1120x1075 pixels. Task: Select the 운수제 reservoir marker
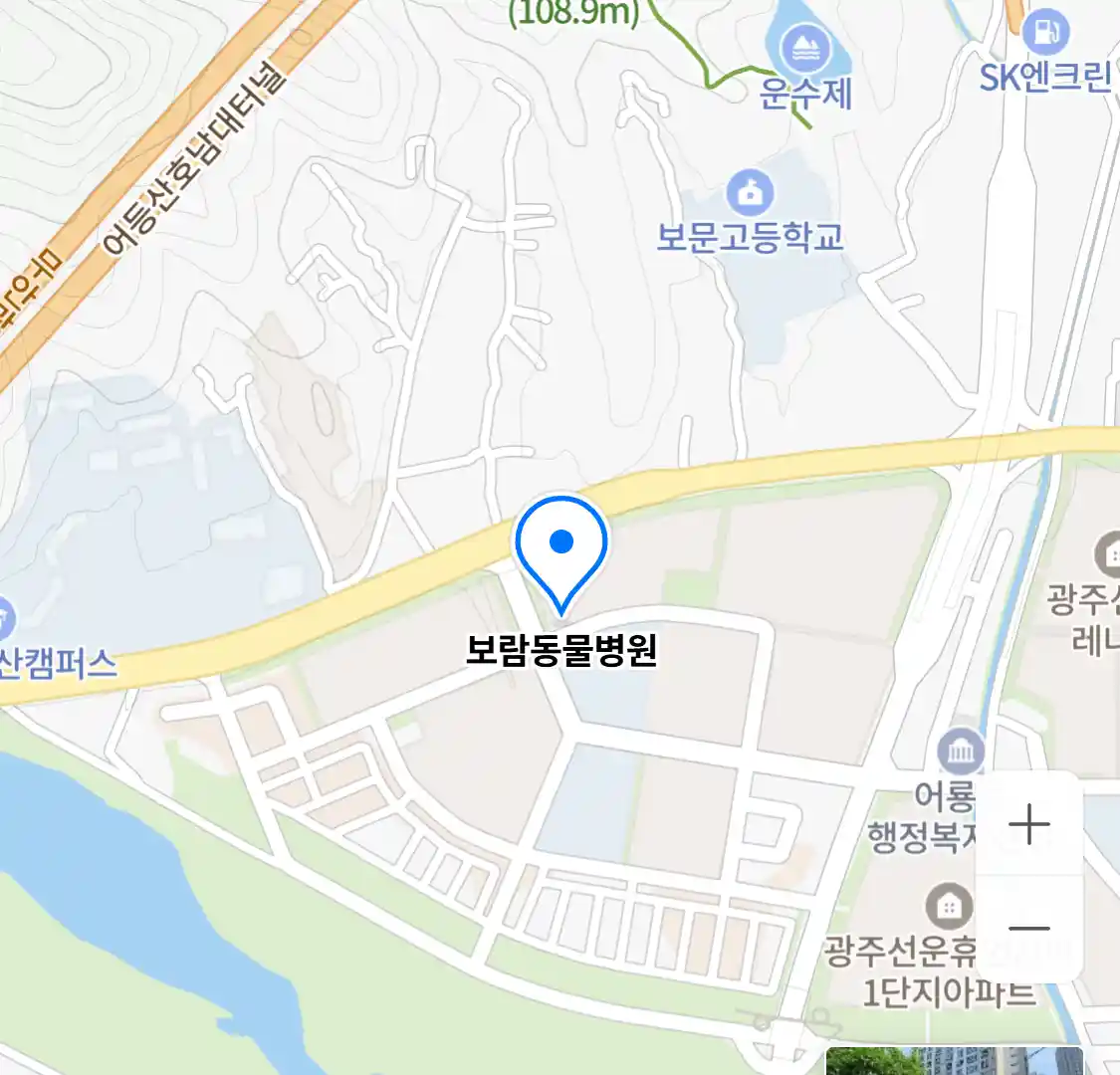(x=800, y=48)
